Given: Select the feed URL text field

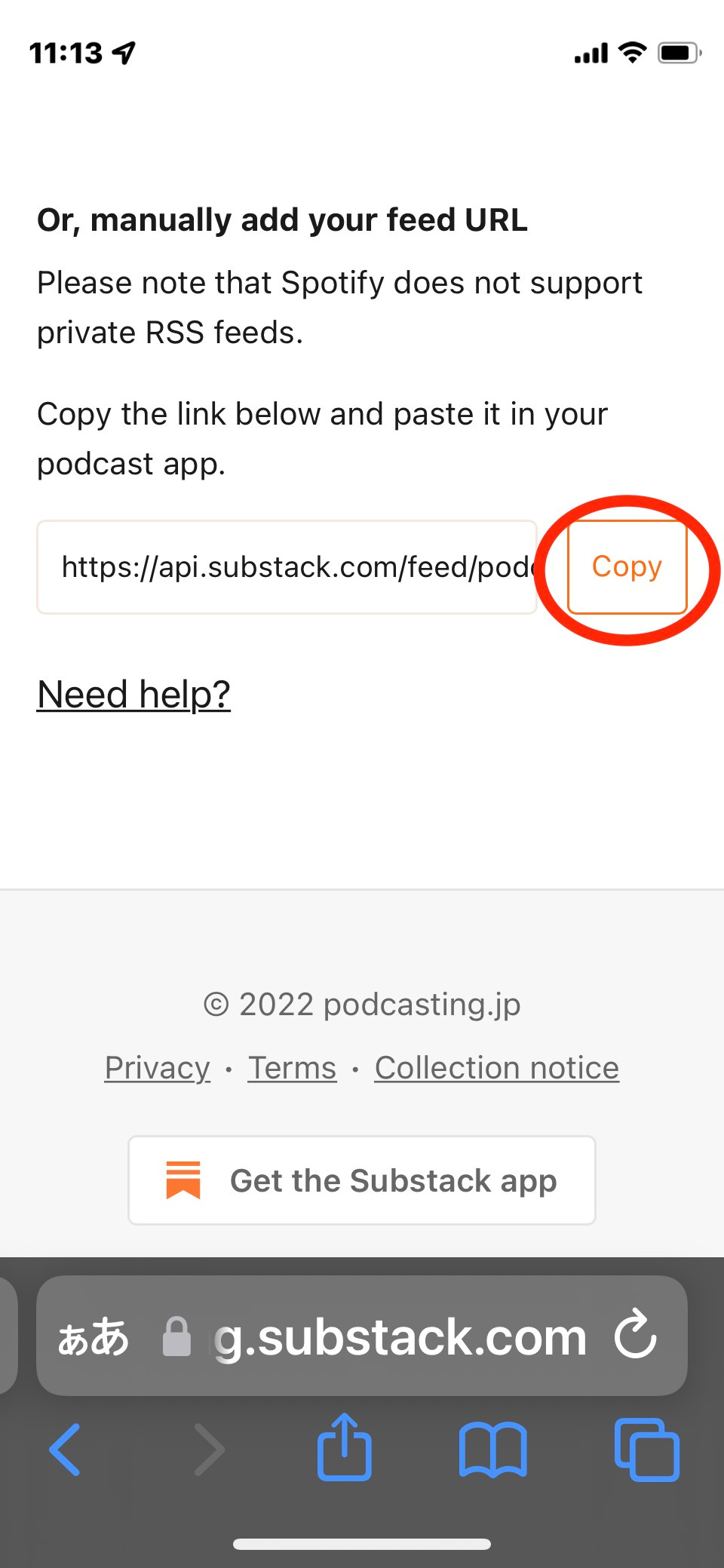Looking at the screenshot, I should pyautogui.click(x=287, y=567).
